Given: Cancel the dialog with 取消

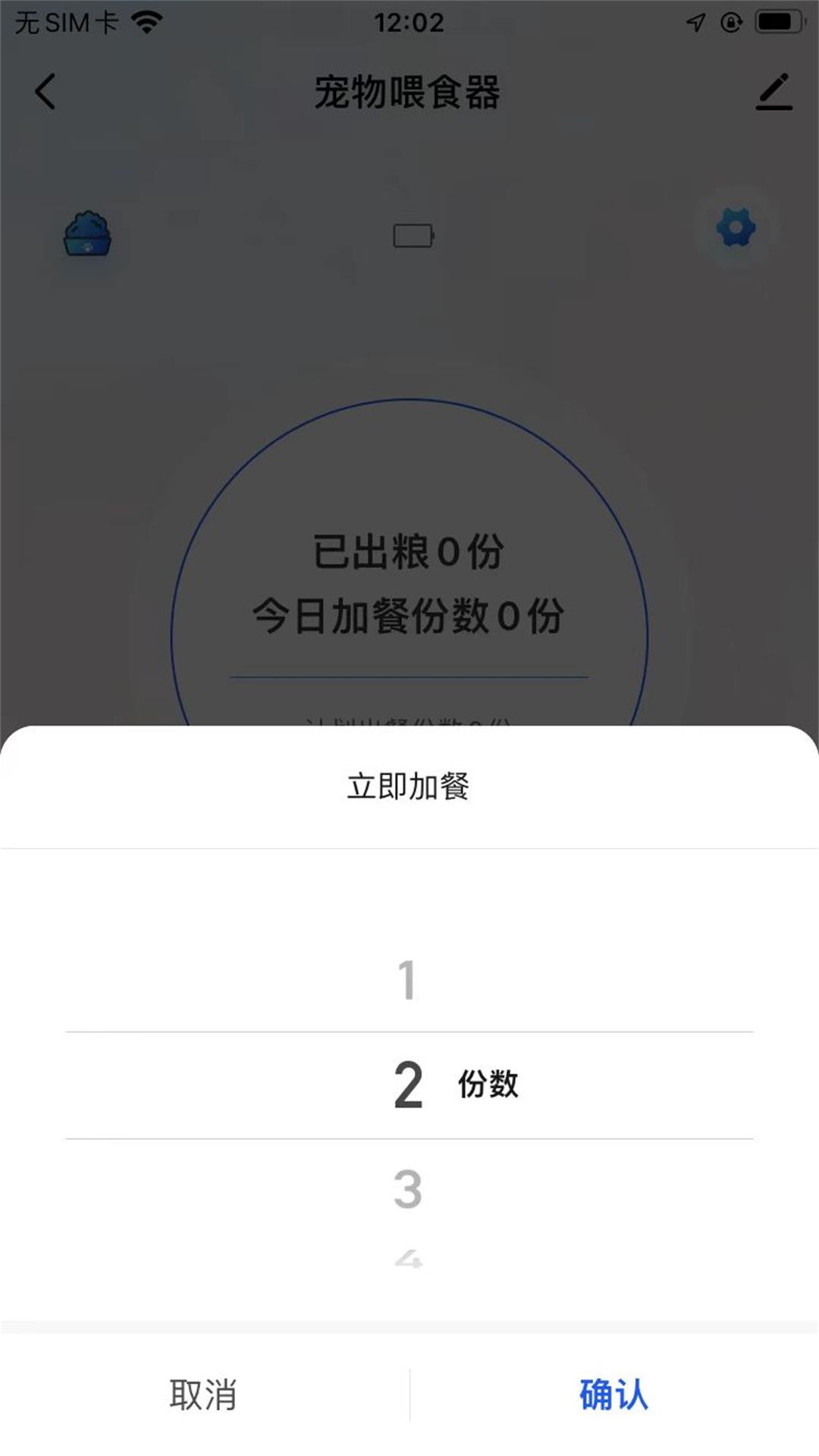Looking at the screenshot, I should coord(203,1394).
